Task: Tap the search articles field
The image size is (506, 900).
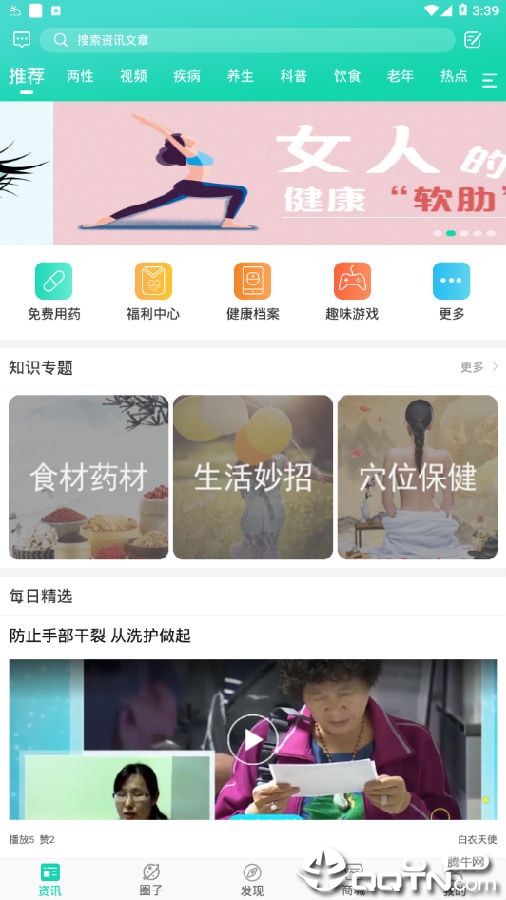Action: (247, 40)
